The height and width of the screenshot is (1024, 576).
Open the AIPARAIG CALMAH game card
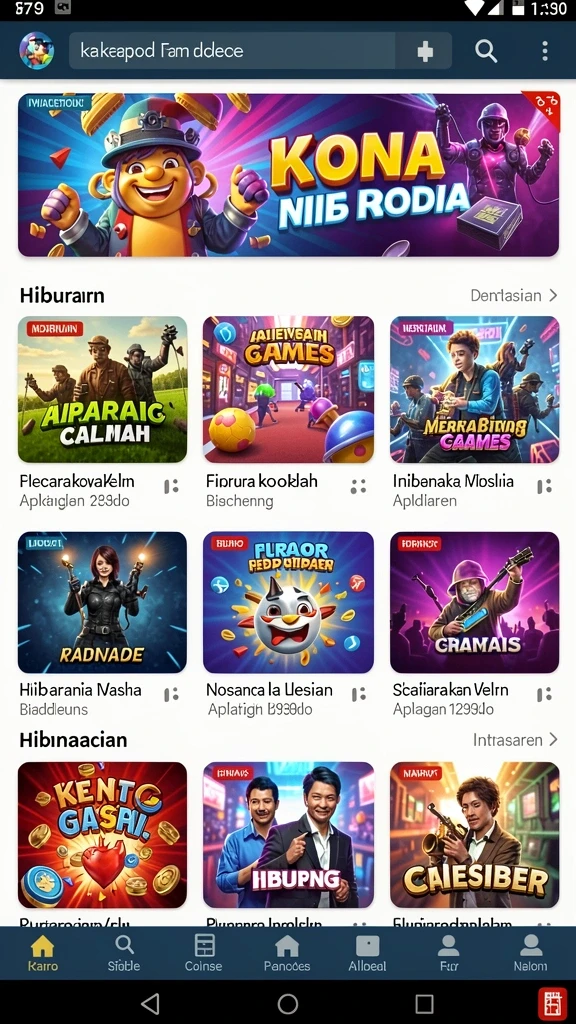[x=103, y=389]
